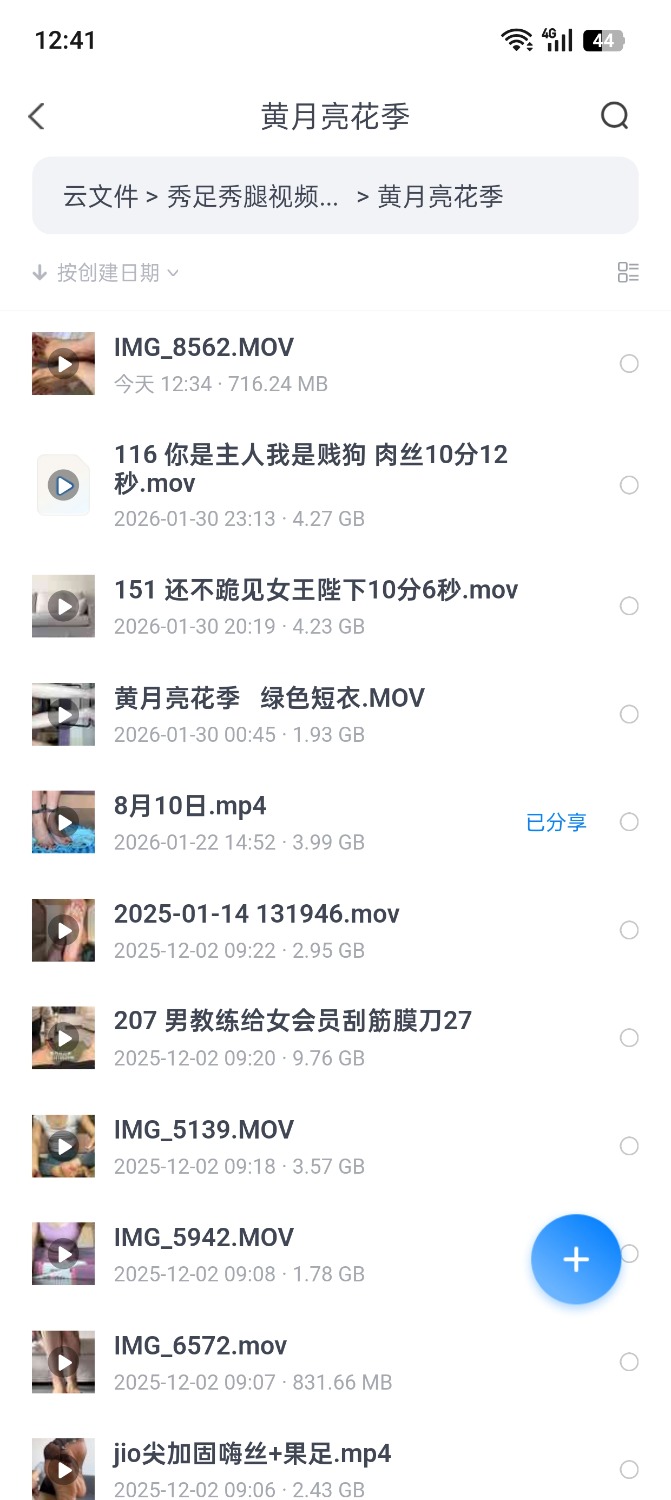Open search with the magnifier icon
Viewport: 671px width, 1500px height.
[x=614, y=116]
